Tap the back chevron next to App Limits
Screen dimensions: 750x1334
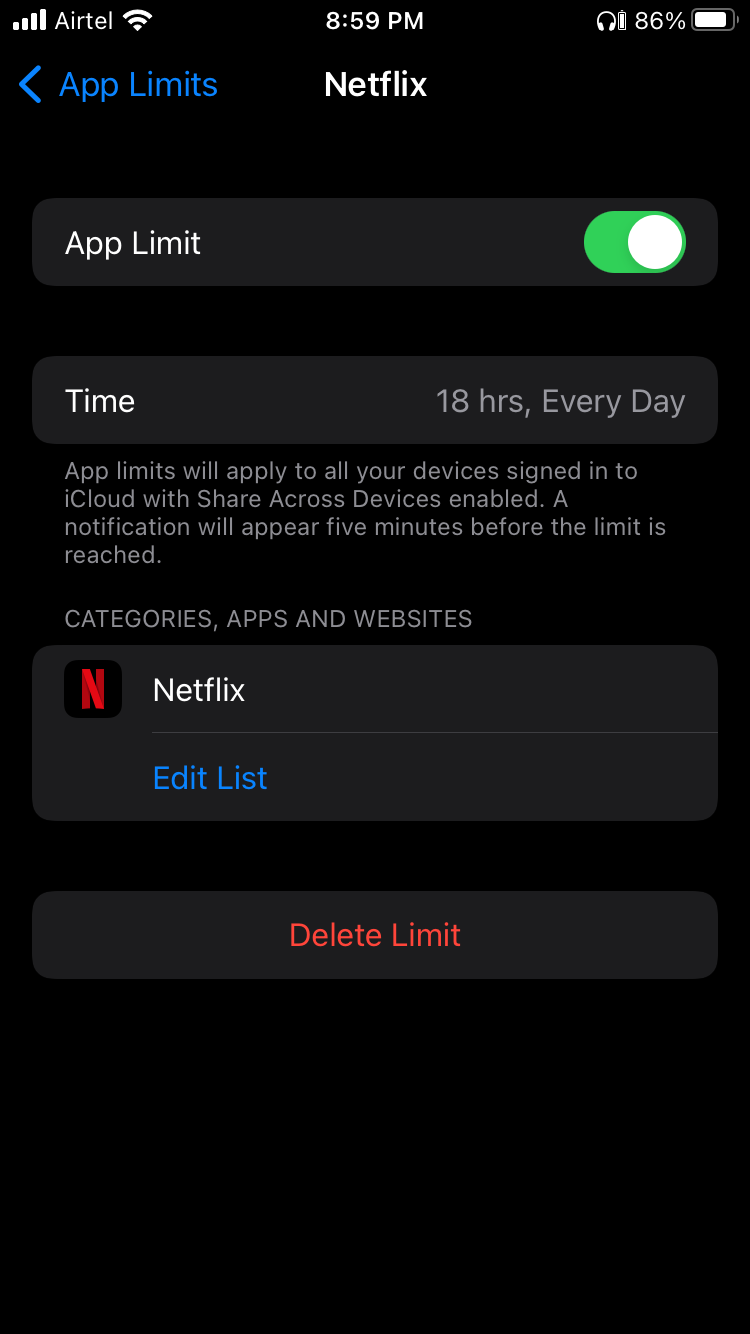point(30,85)
